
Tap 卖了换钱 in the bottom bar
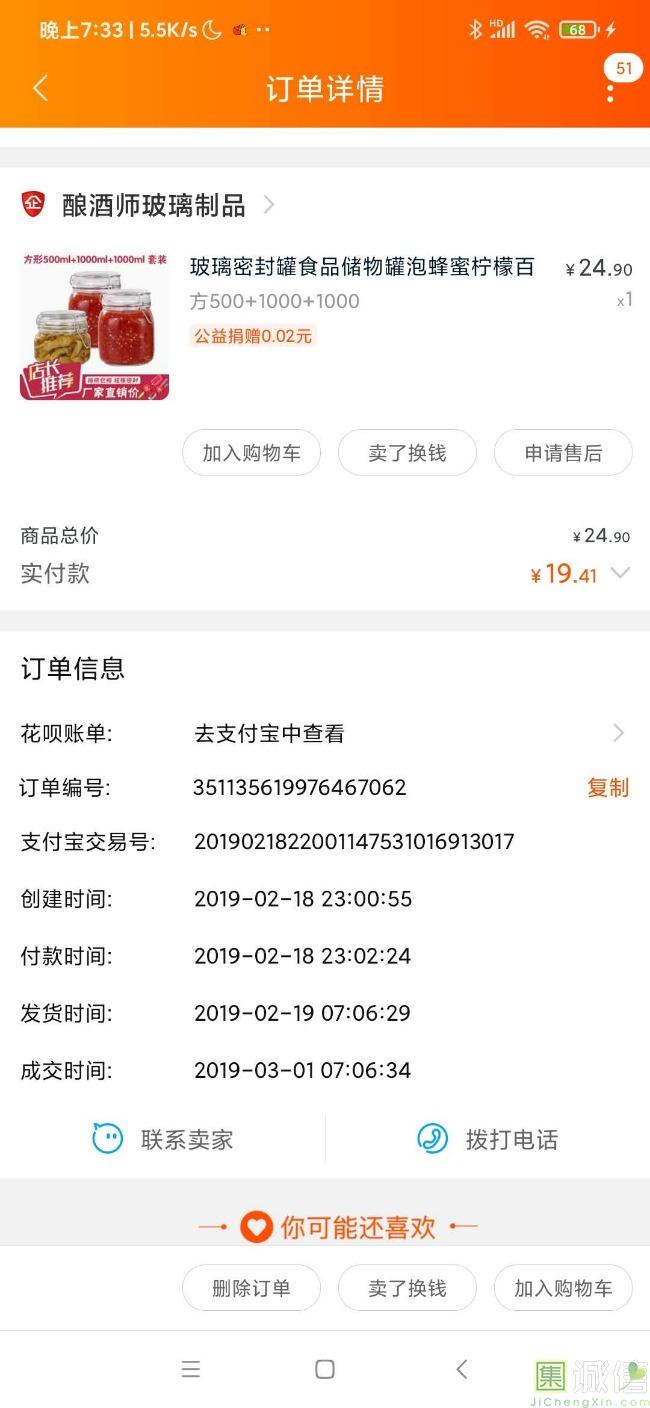[x=407, y=1288]
